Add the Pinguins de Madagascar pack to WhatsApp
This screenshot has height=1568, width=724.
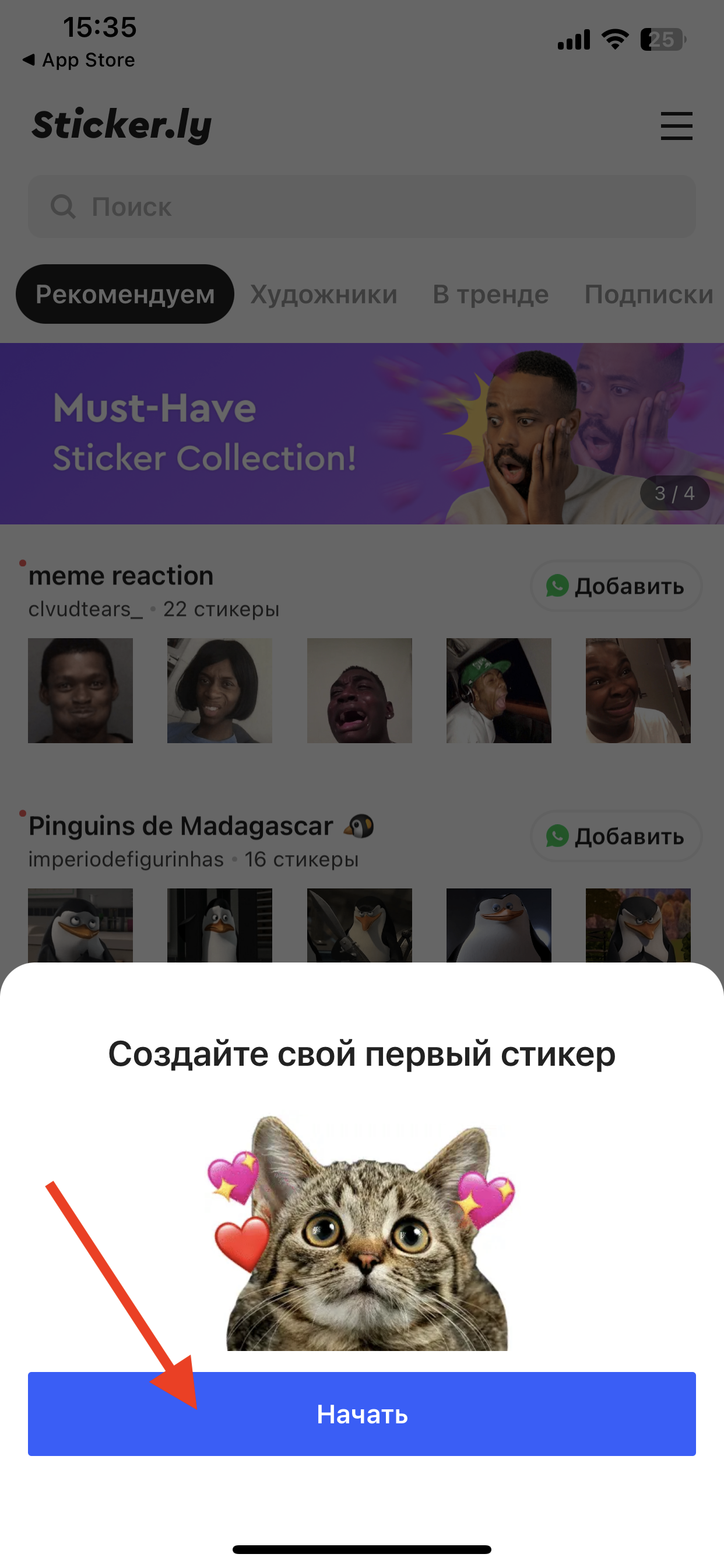(x=616, y=836)
